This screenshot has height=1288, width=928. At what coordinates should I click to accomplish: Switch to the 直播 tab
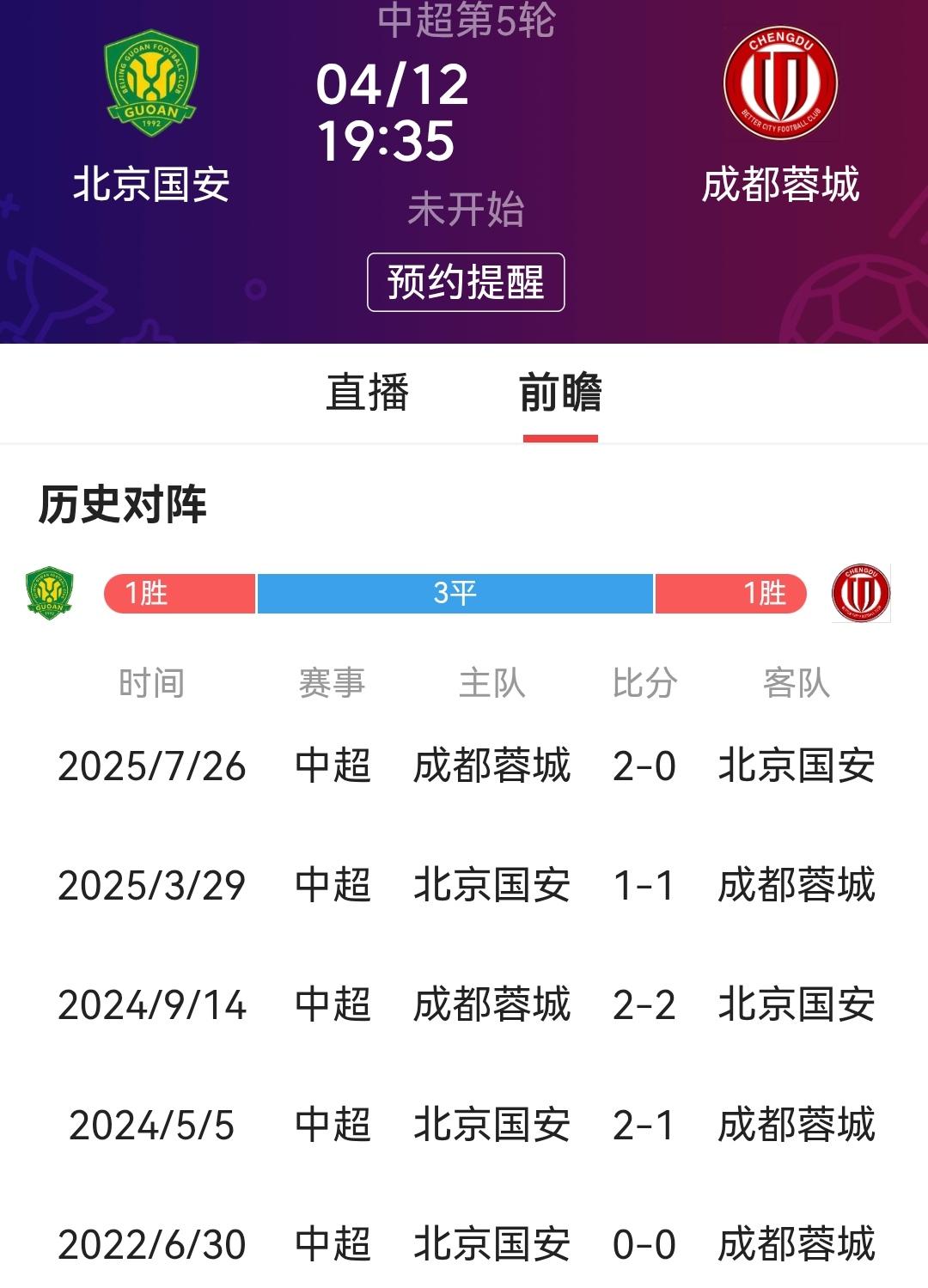[369, 392]
